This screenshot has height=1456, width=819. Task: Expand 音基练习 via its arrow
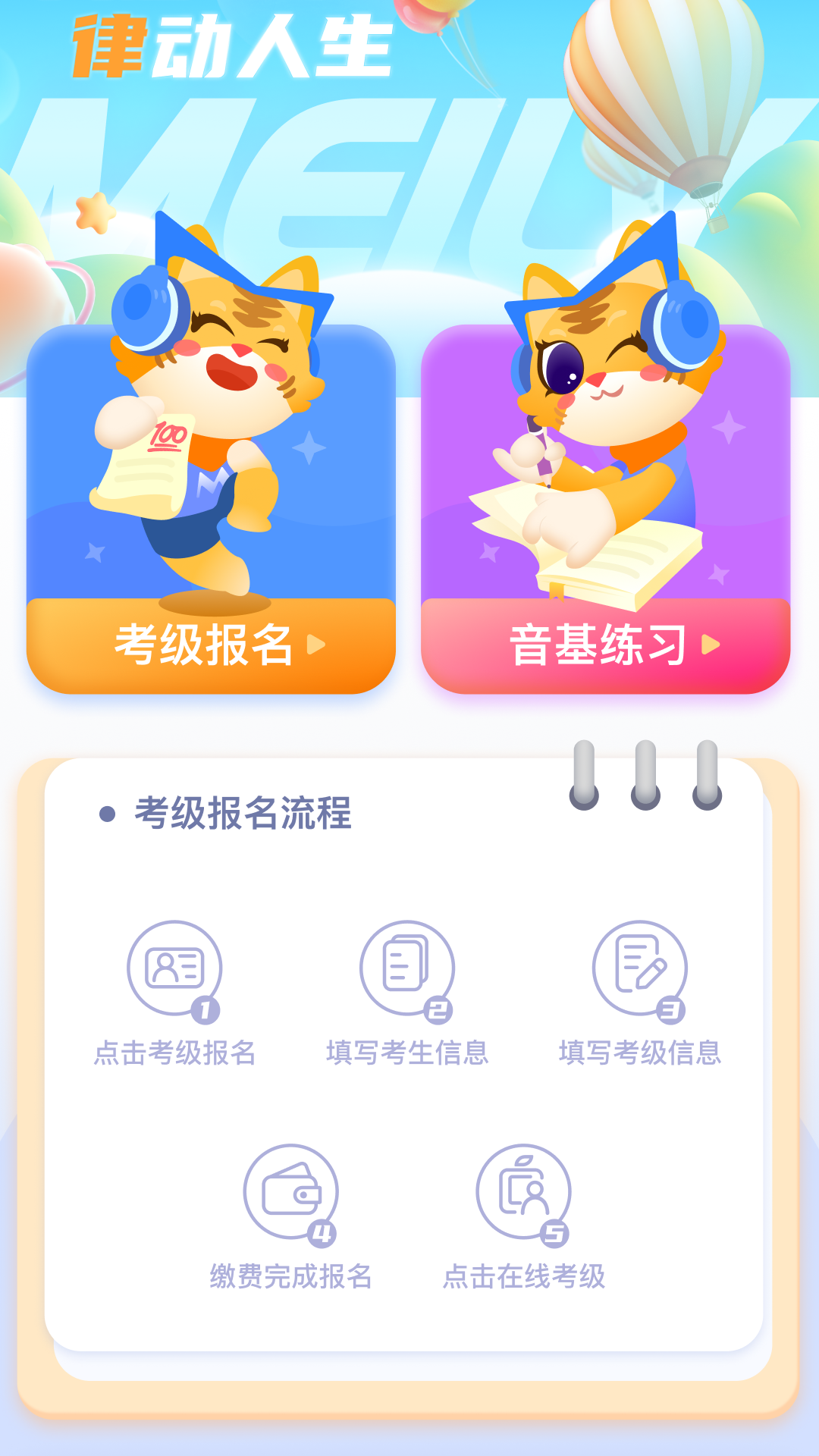pos(709,646)
